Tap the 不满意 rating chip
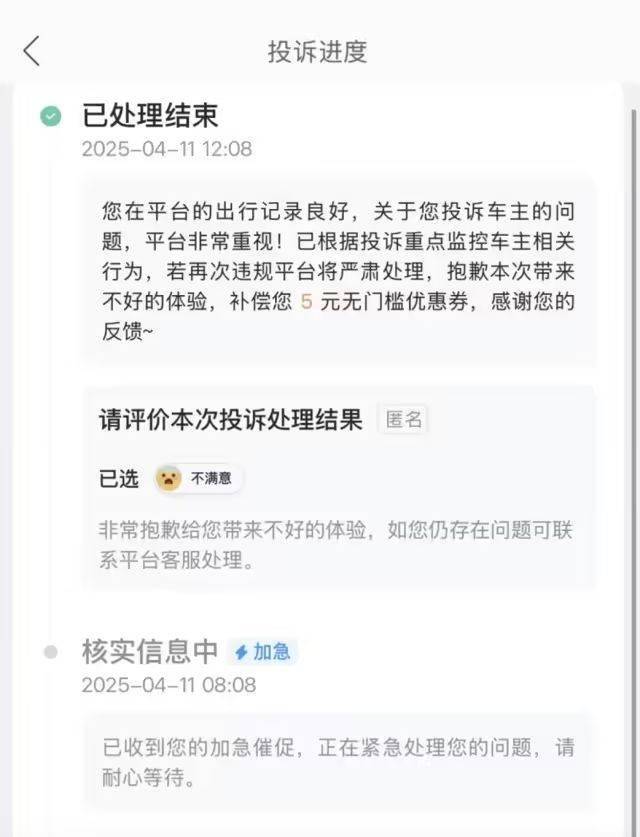Screen dimensions: 640x837 tap(199, 478)
